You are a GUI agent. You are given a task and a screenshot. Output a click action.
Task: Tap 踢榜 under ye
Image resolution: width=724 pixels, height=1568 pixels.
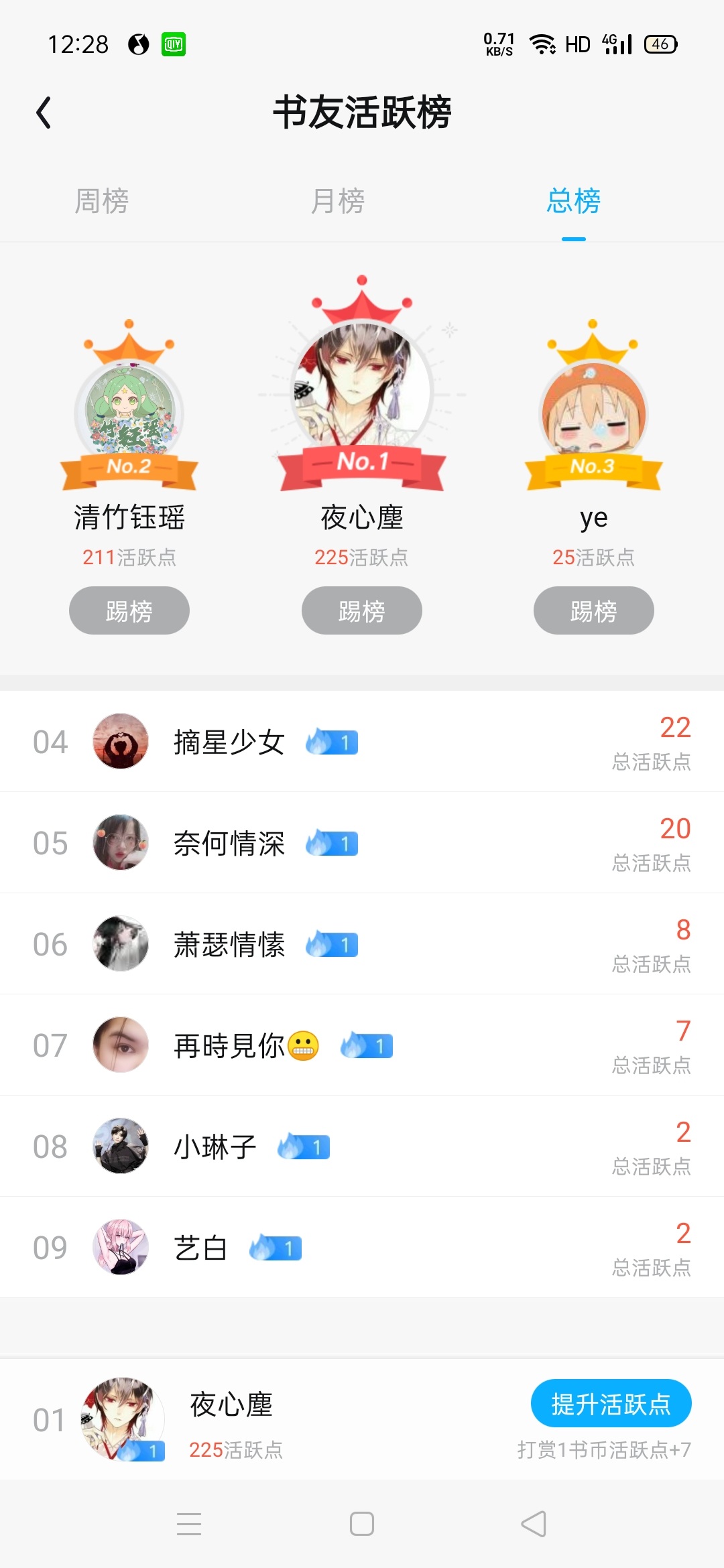593,610
